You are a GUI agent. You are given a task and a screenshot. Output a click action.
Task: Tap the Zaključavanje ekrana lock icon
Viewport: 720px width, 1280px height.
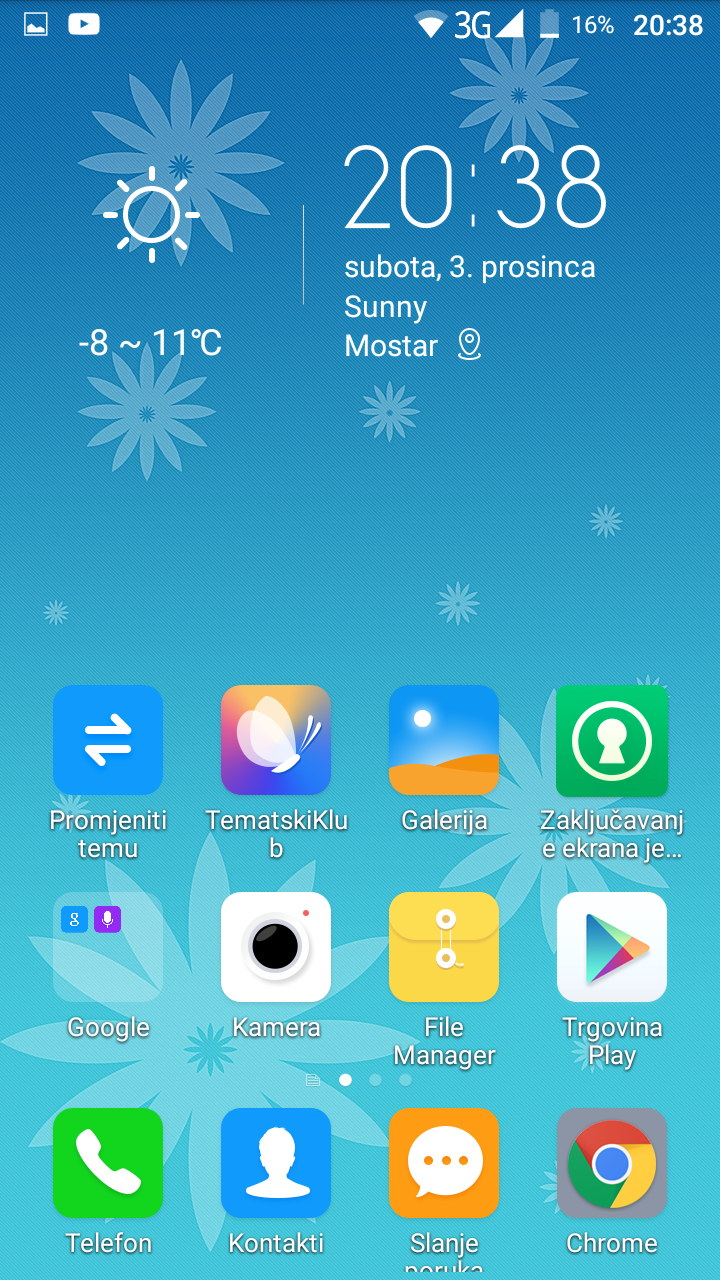(x=612, y=740)
